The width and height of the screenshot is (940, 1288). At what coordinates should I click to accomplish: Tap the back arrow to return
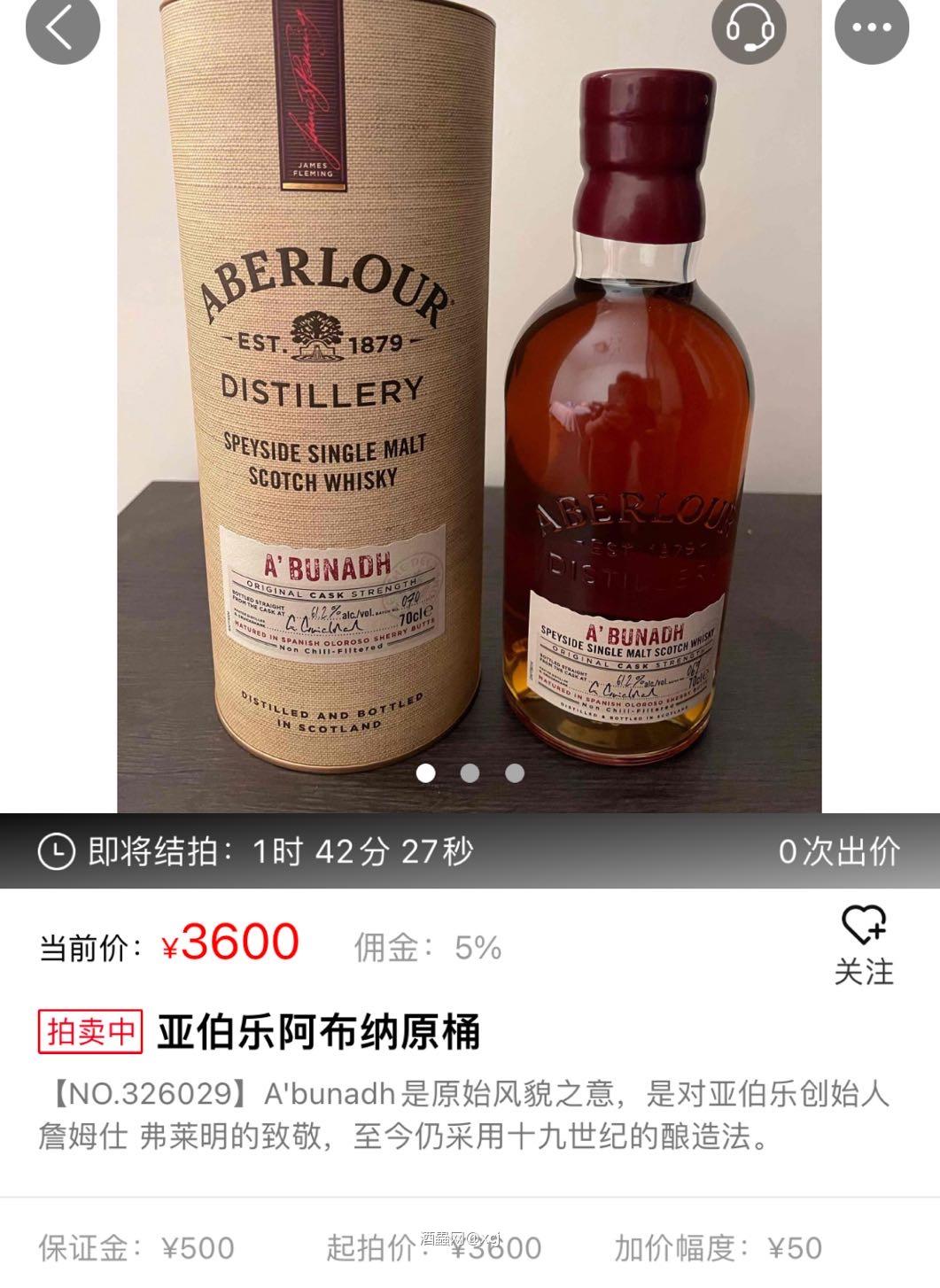(60, 30)
